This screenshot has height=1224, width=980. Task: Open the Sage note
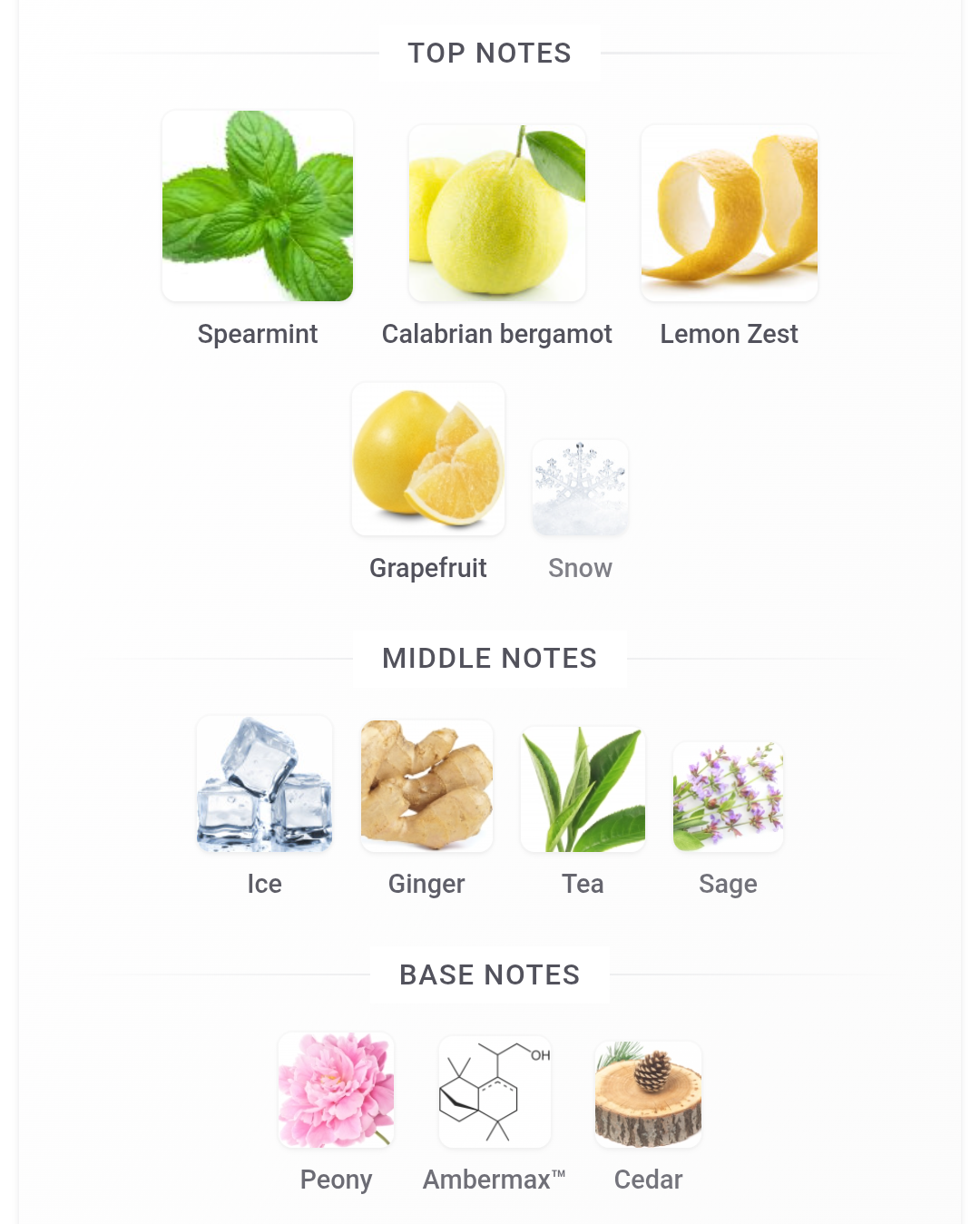click(728, 798)
